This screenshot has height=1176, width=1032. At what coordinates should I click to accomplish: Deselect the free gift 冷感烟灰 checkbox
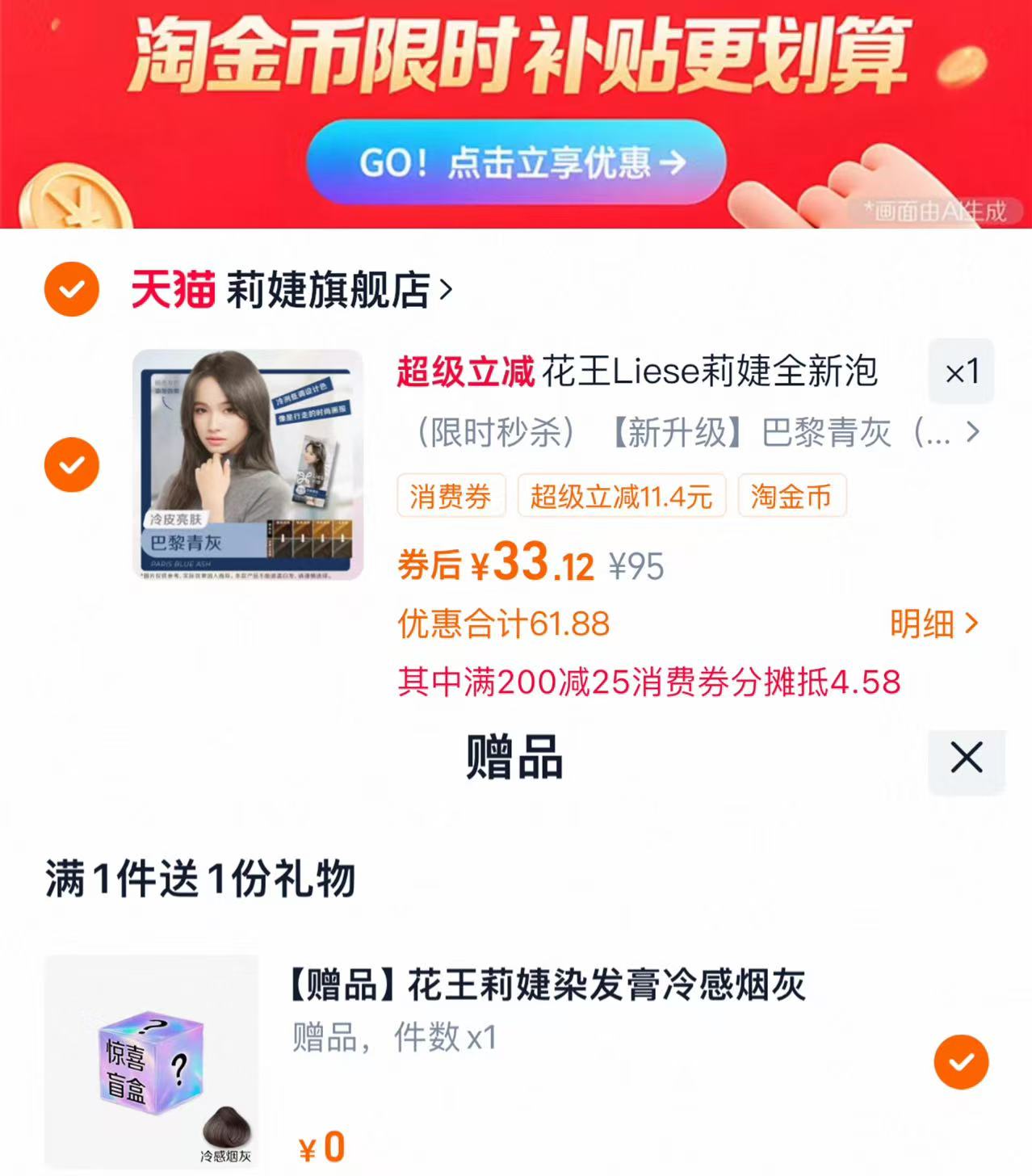click(963, 1062)
